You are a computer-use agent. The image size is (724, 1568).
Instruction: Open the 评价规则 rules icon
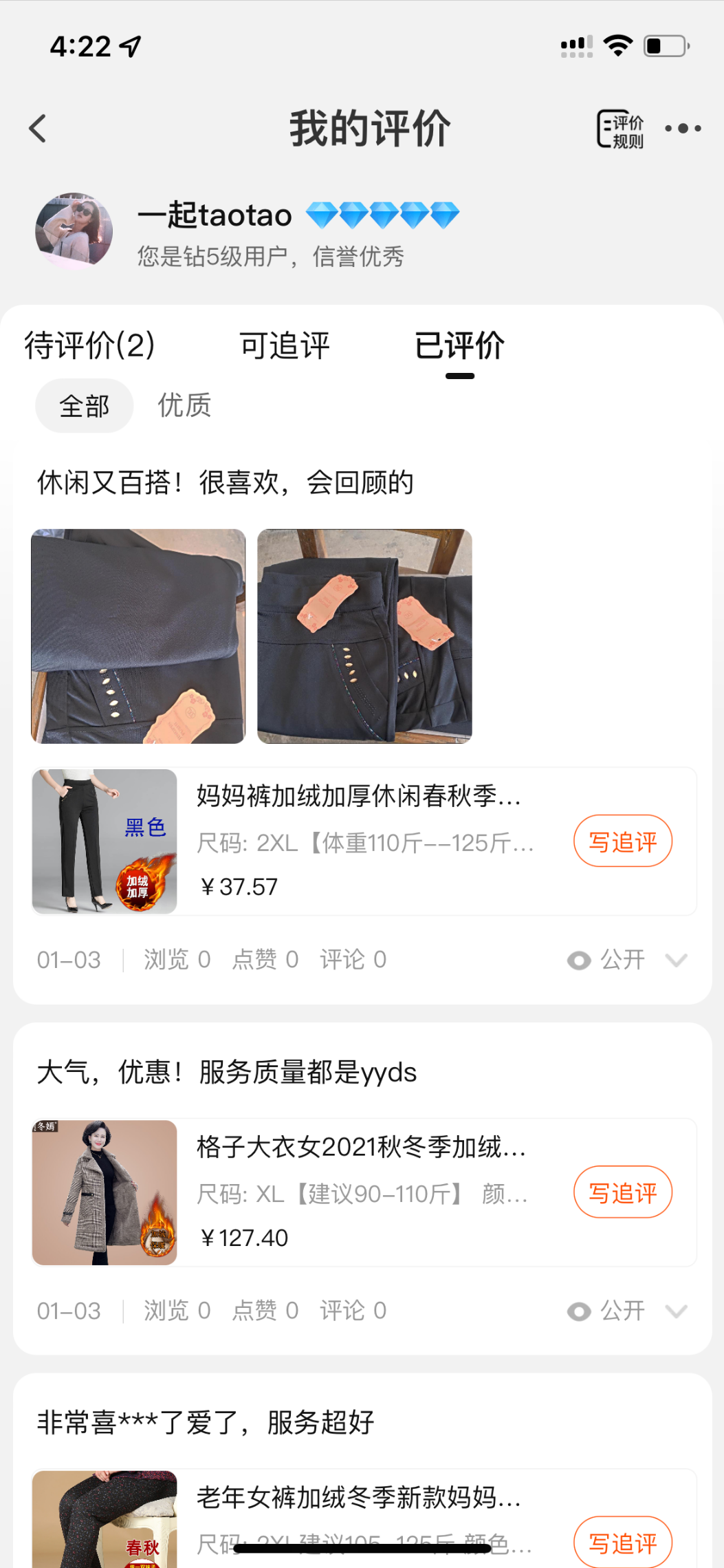(x=620, y=129)
